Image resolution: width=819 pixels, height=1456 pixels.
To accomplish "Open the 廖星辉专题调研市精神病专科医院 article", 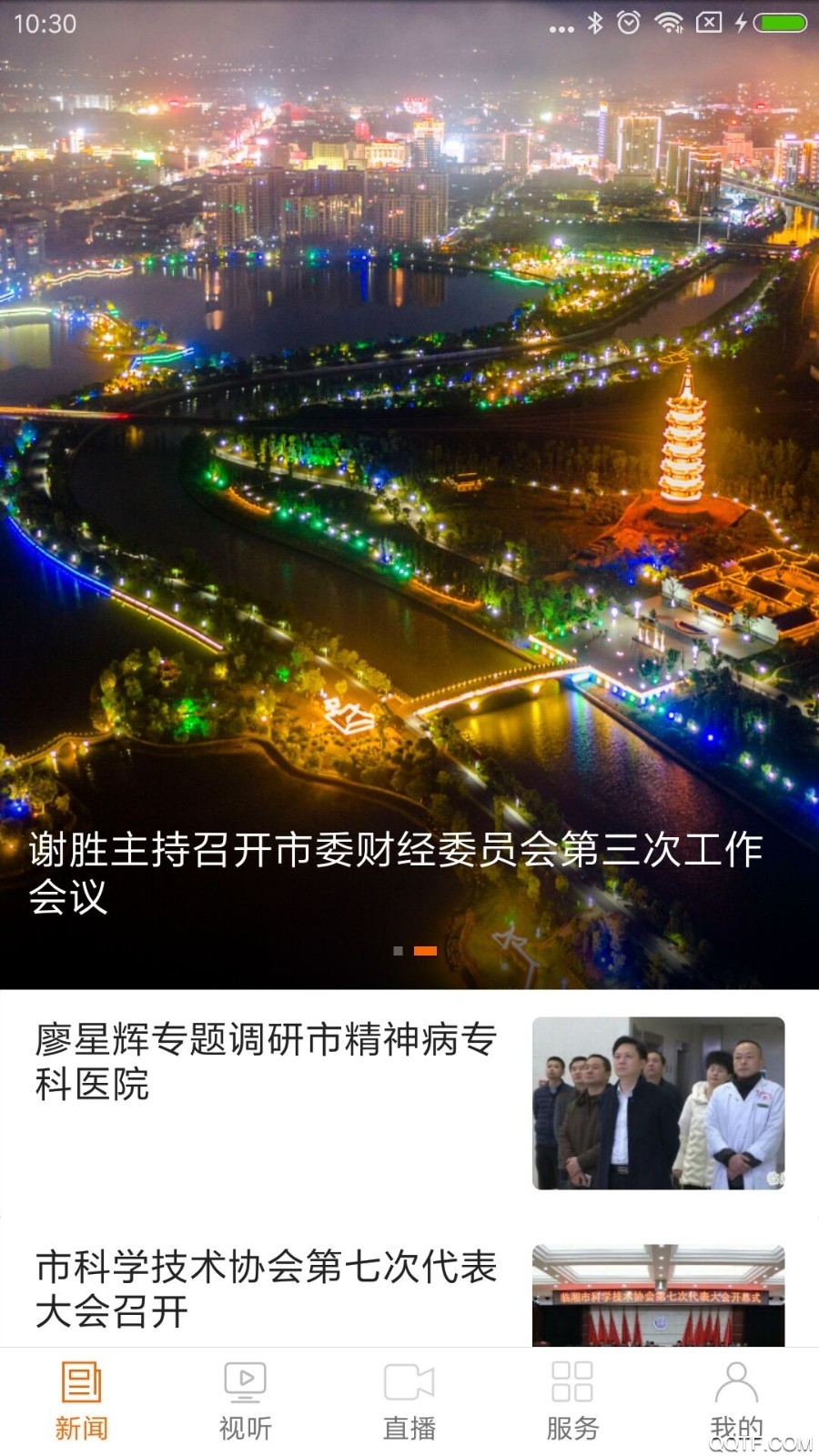I will pyautogui.click(x=266, y=1062).
